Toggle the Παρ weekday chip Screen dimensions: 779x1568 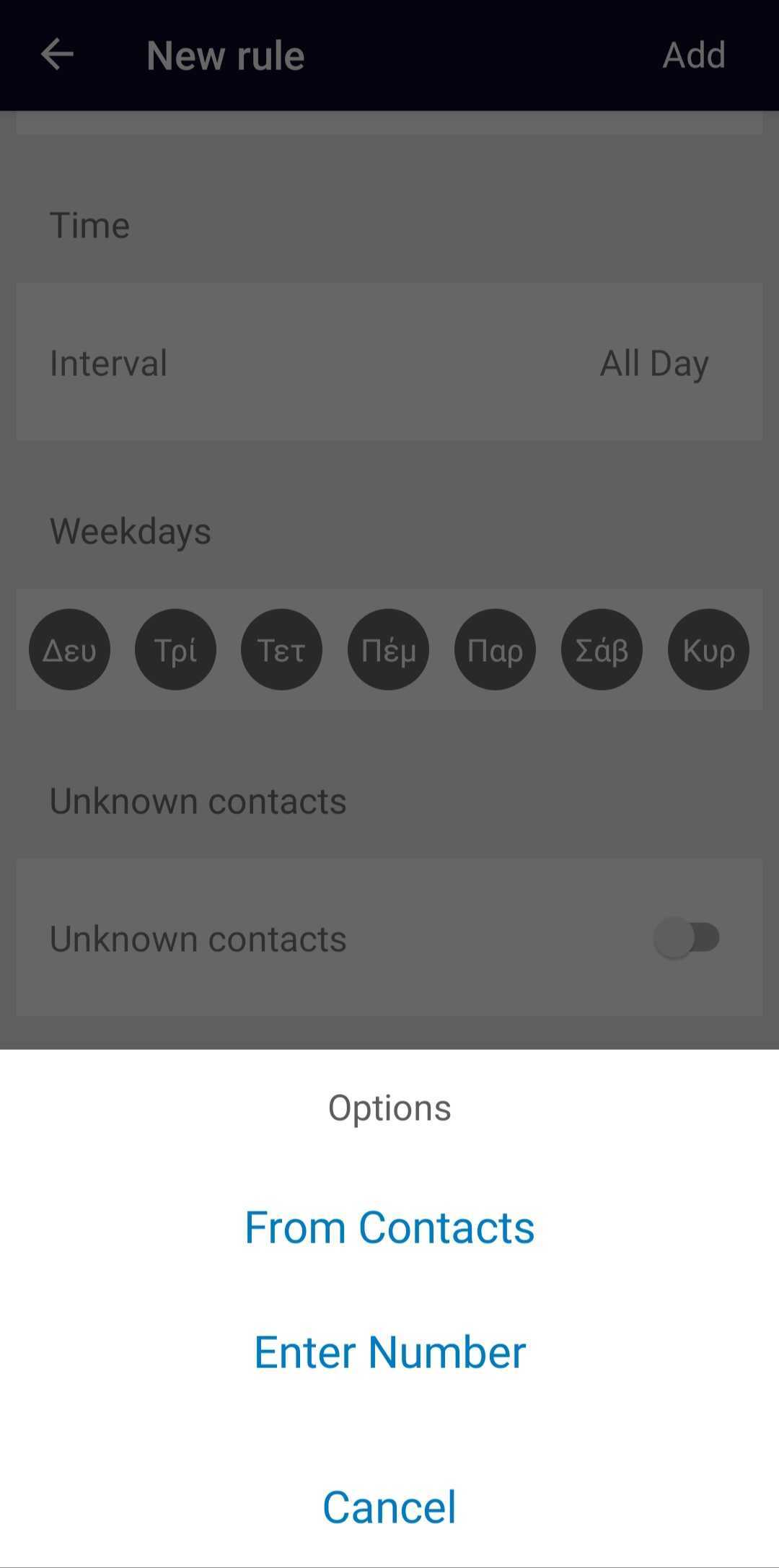click(495, 649)
